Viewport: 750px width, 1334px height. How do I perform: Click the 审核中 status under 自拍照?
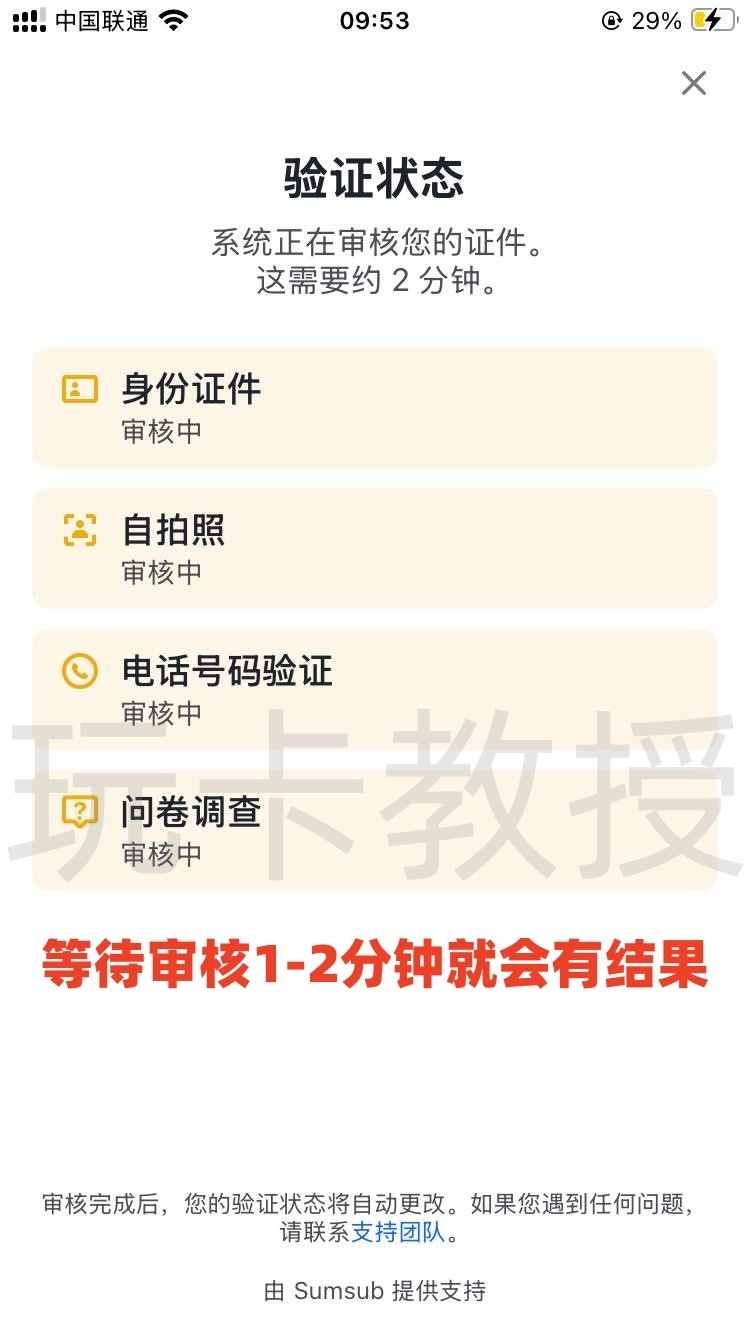coord(160,572)
